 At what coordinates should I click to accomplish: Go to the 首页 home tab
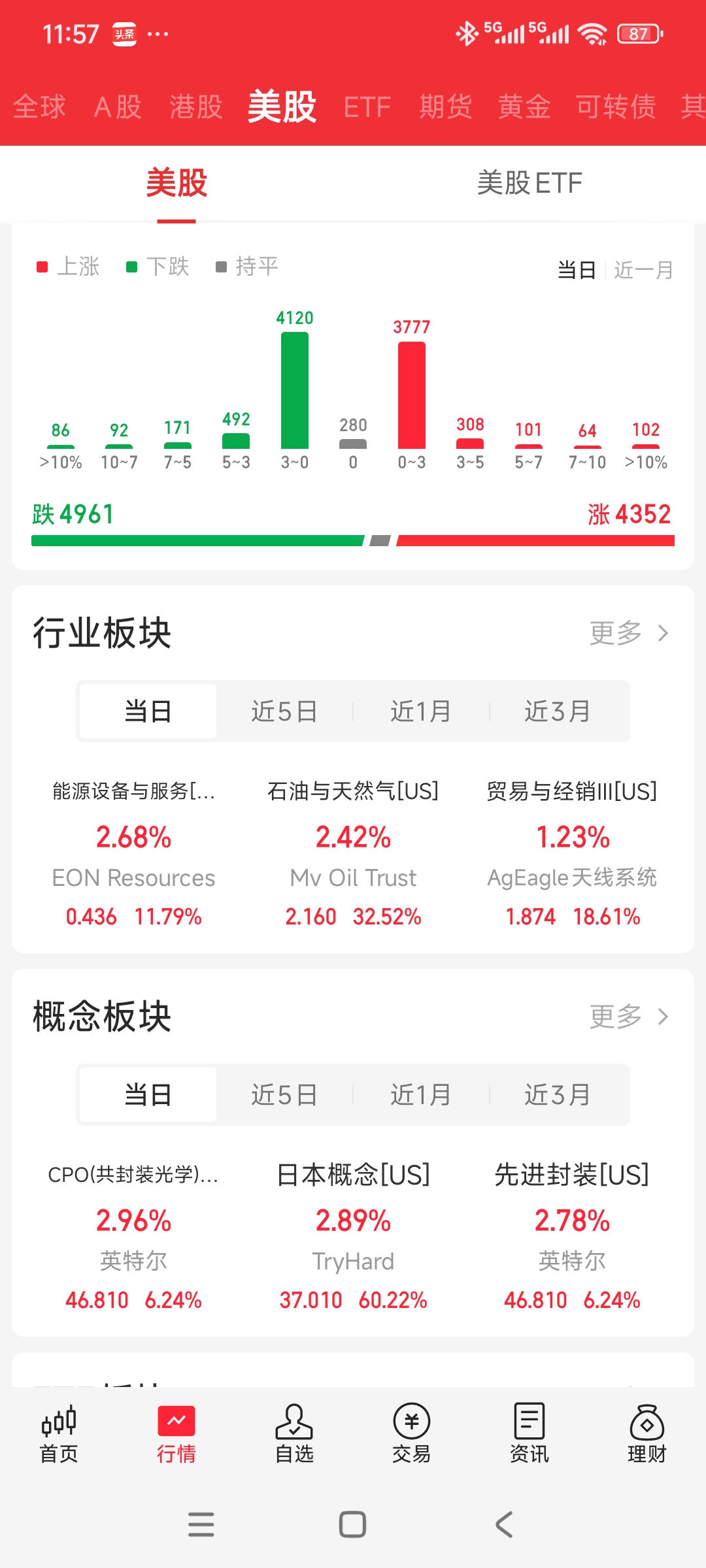(x=59, y=1433)
